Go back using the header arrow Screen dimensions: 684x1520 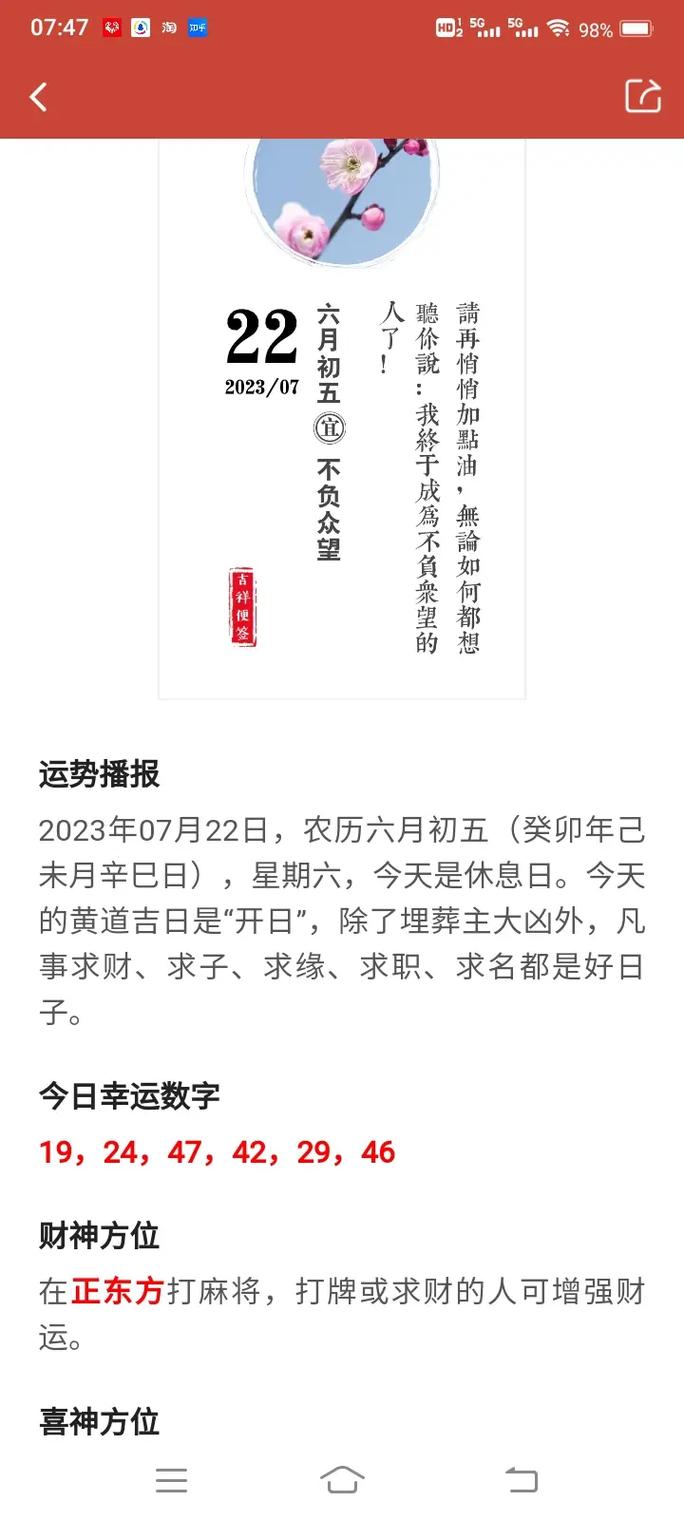tap(39, 97)
